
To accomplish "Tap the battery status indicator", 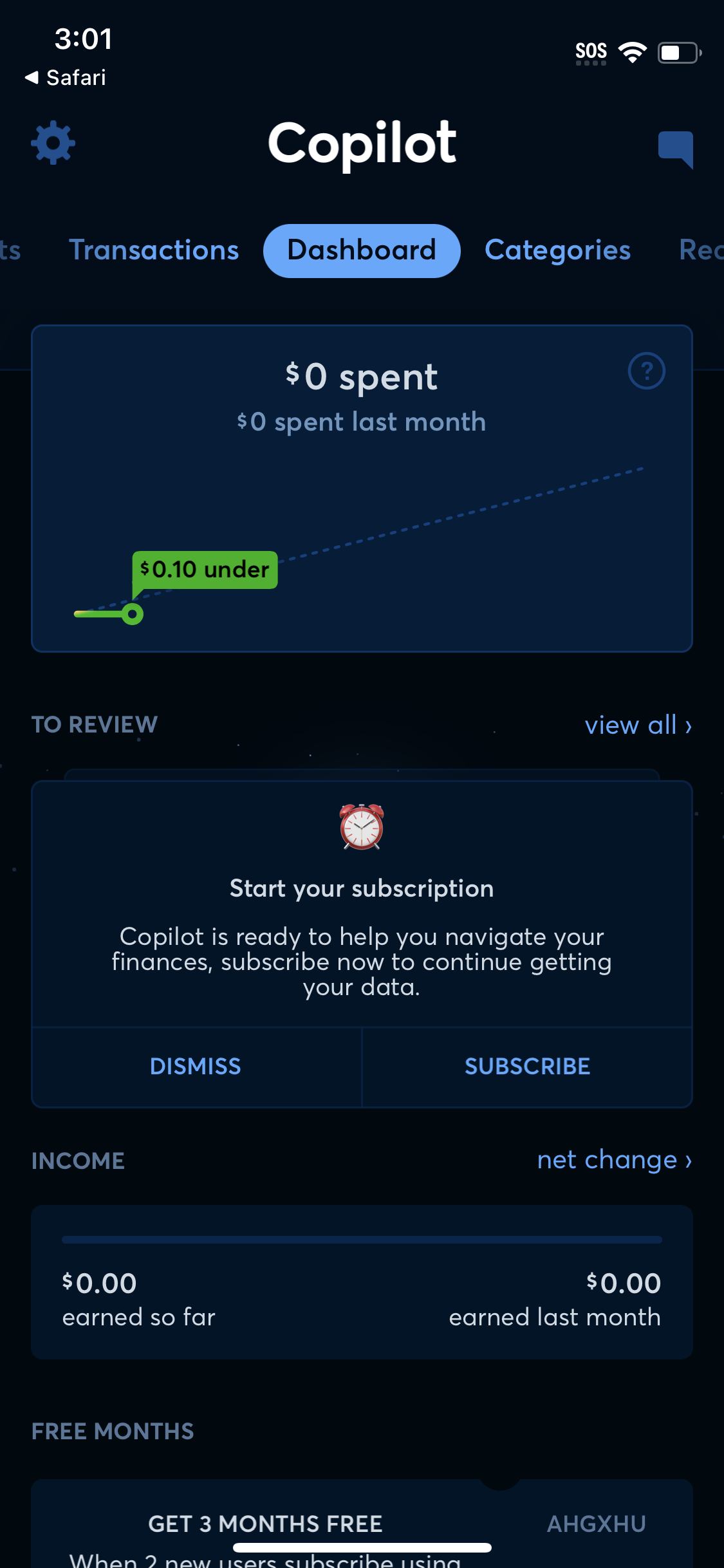I will point(677,53).
